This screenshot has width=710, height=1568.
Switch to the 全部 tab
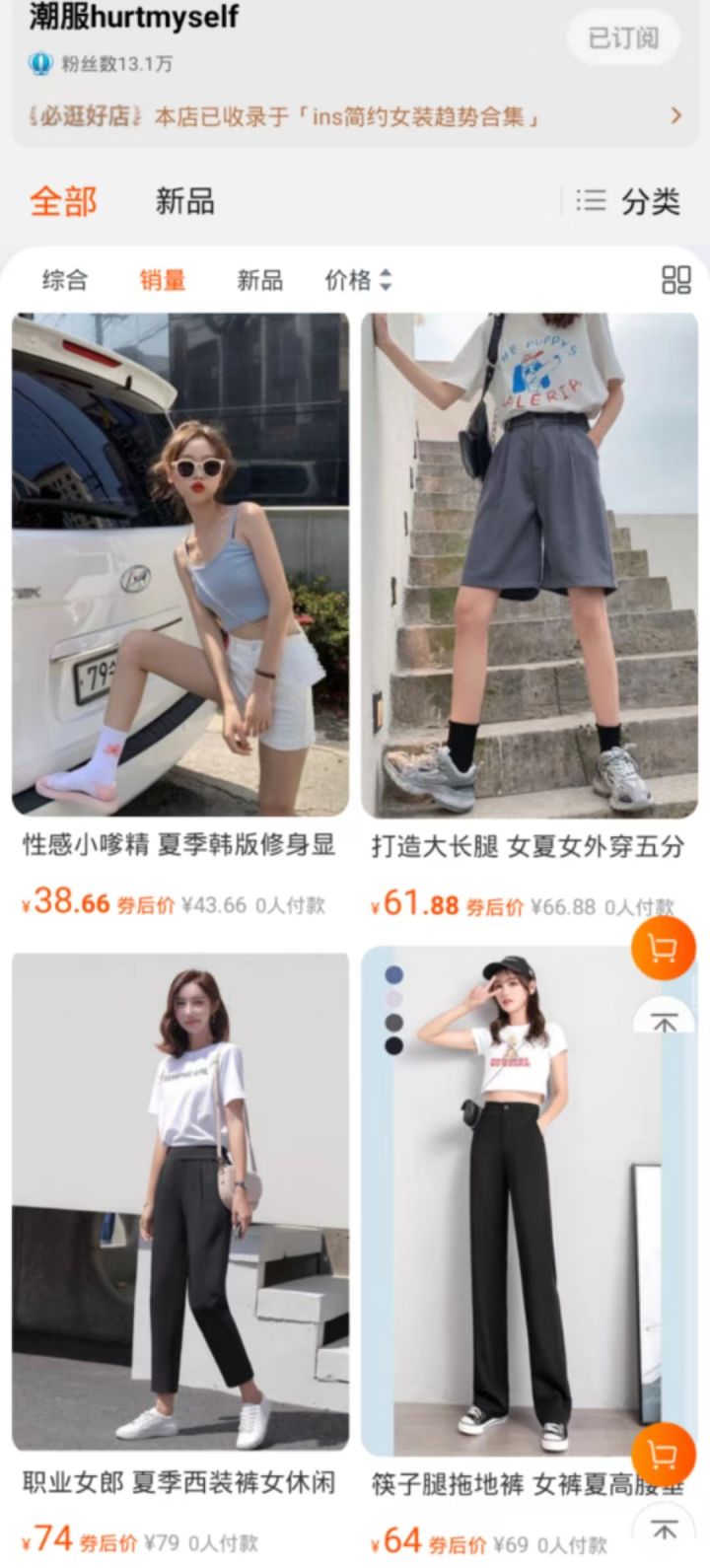coord(63,202)
